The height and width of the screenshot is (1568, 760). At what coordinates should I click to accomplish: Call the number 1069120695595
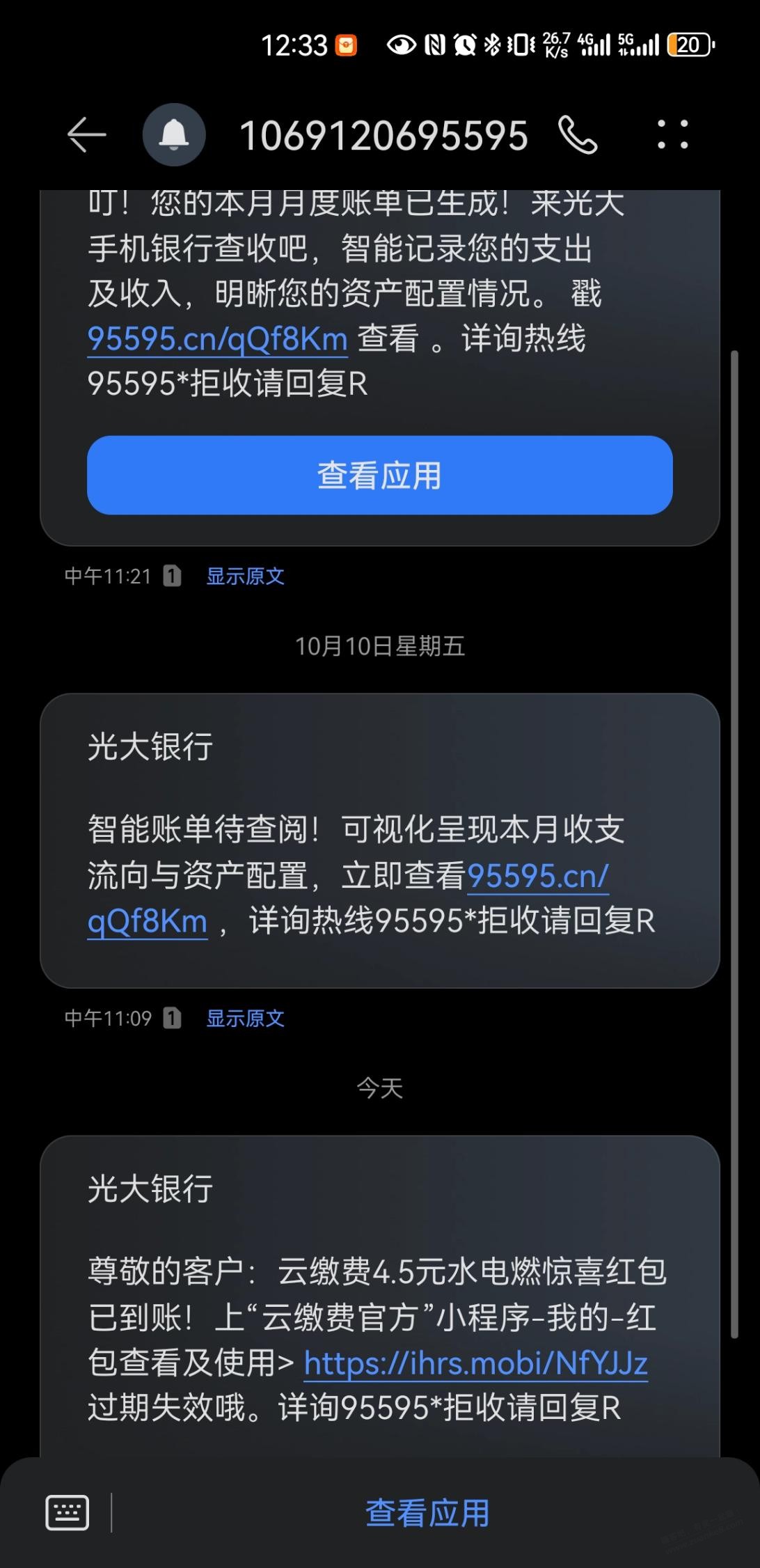pos(578,134)
